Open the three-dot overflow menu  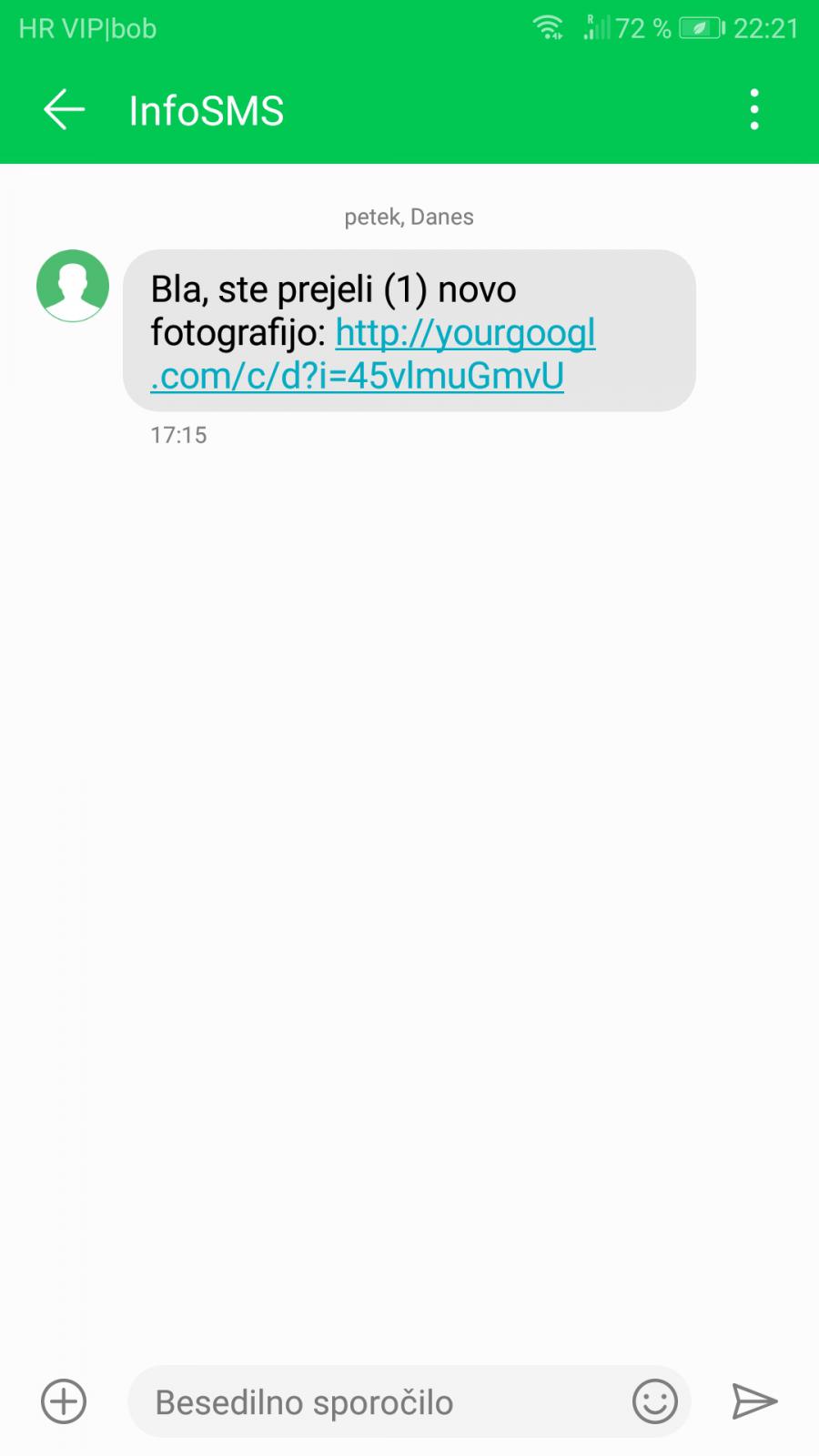click(753, 110)
